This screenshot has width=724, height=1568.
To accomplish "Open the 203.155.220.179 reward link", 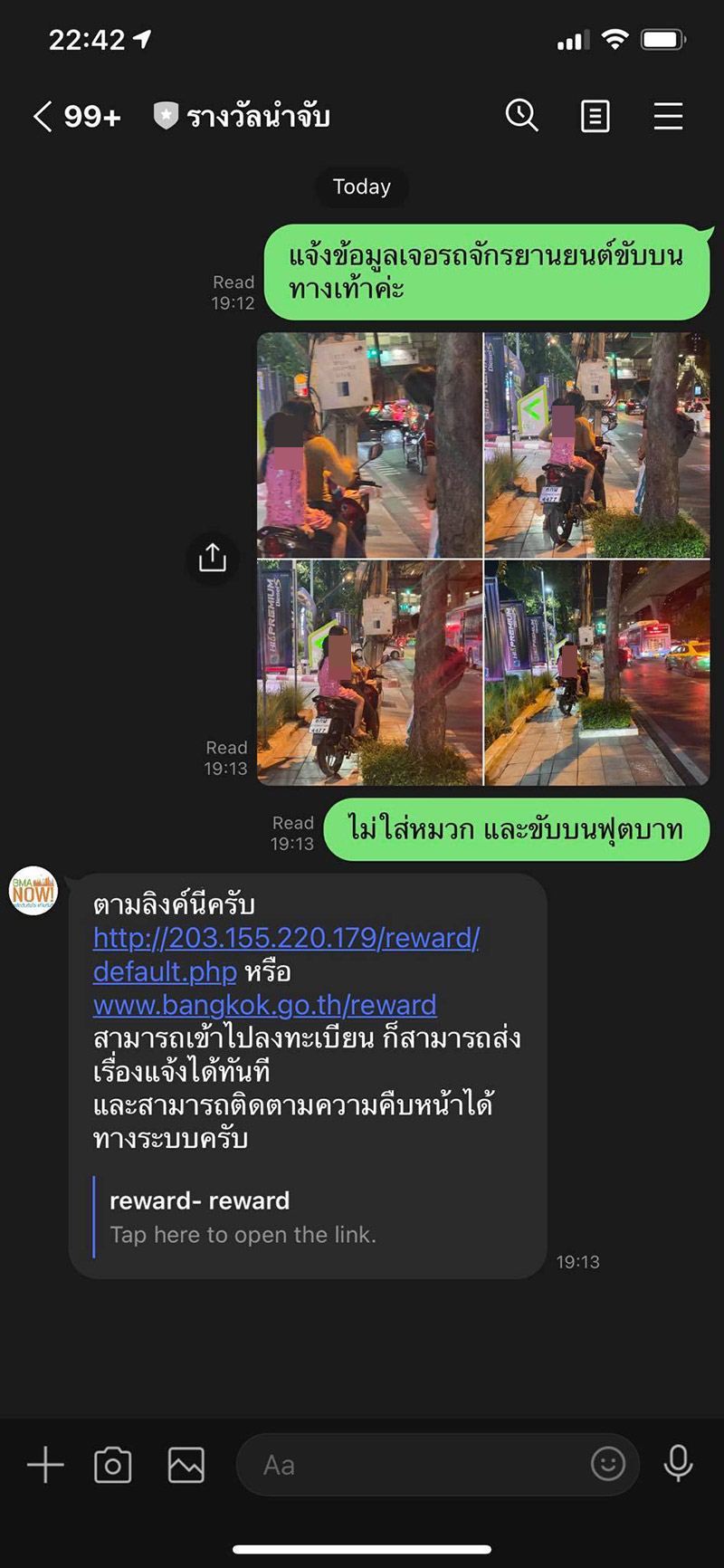I will point(286,938).
